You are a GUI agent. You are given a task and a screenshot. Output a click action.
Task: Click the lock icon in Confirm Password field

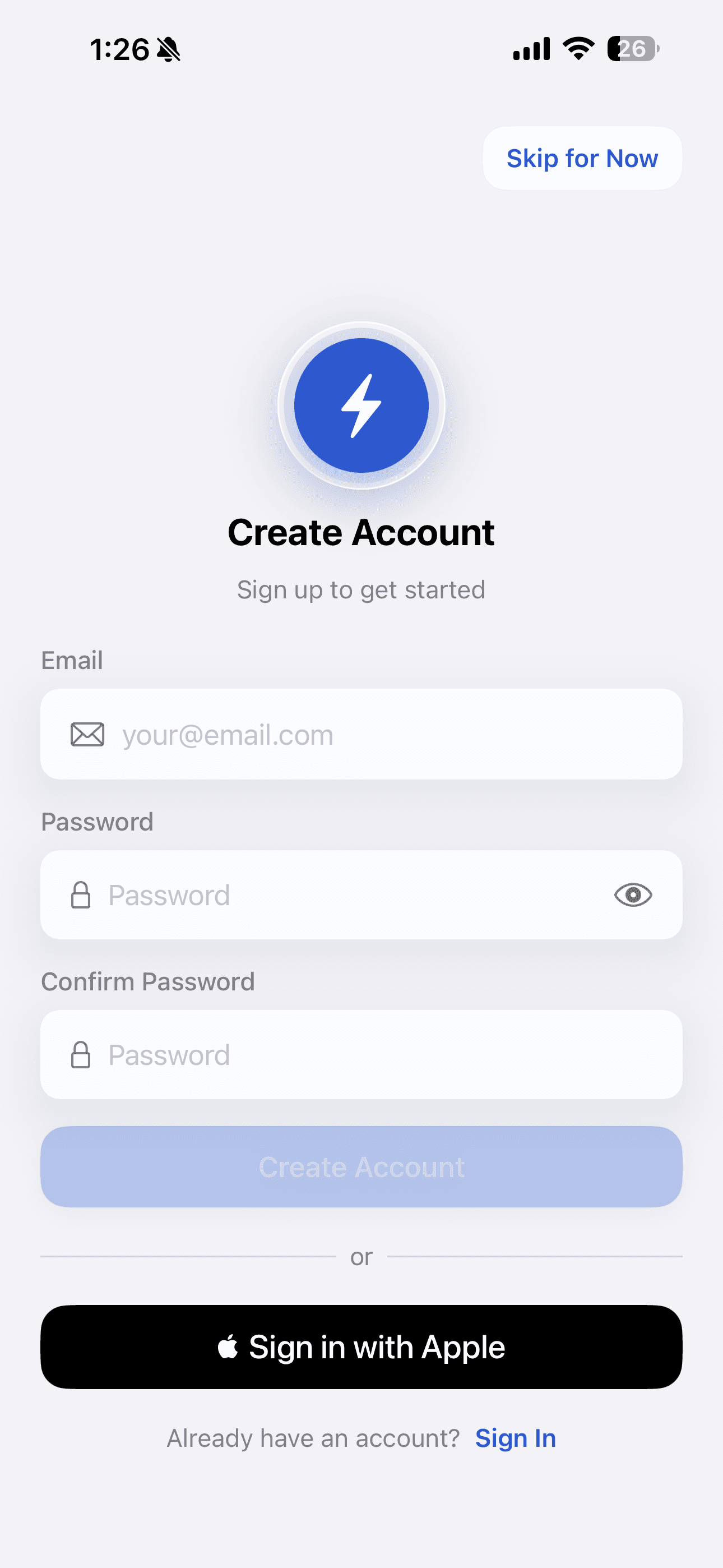tap(81, 1055)
